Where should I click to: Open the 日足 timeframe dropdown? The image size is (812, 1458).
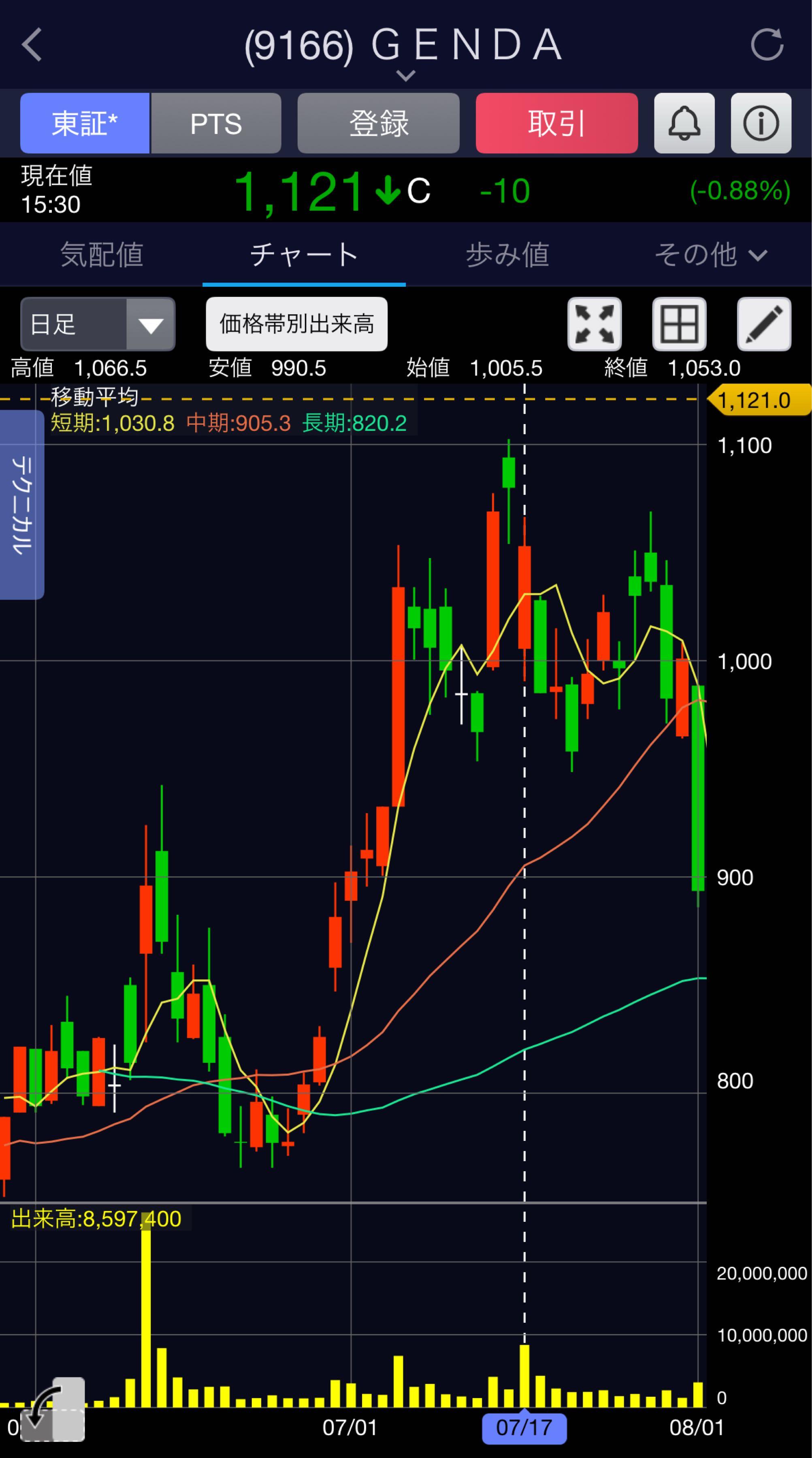click(x=98, y=324)
